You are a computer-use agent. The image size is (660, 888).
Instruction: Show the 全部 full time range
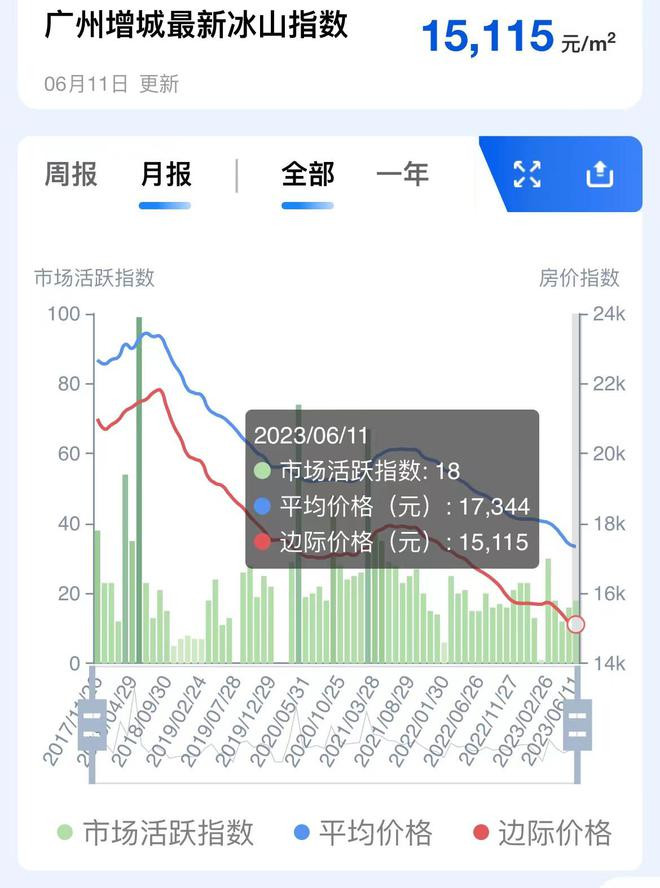tap(307, 175)
